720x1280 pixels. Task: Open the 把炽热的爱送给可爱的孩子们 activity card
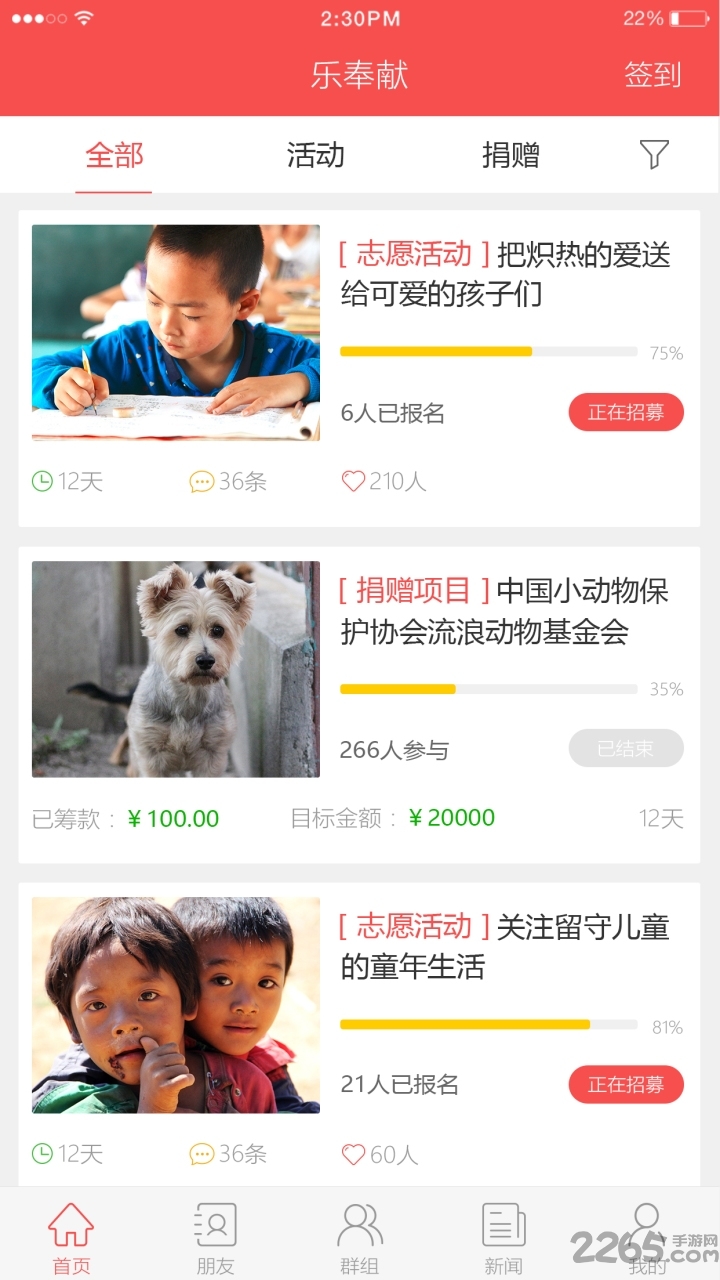click(x=504, y=274)
